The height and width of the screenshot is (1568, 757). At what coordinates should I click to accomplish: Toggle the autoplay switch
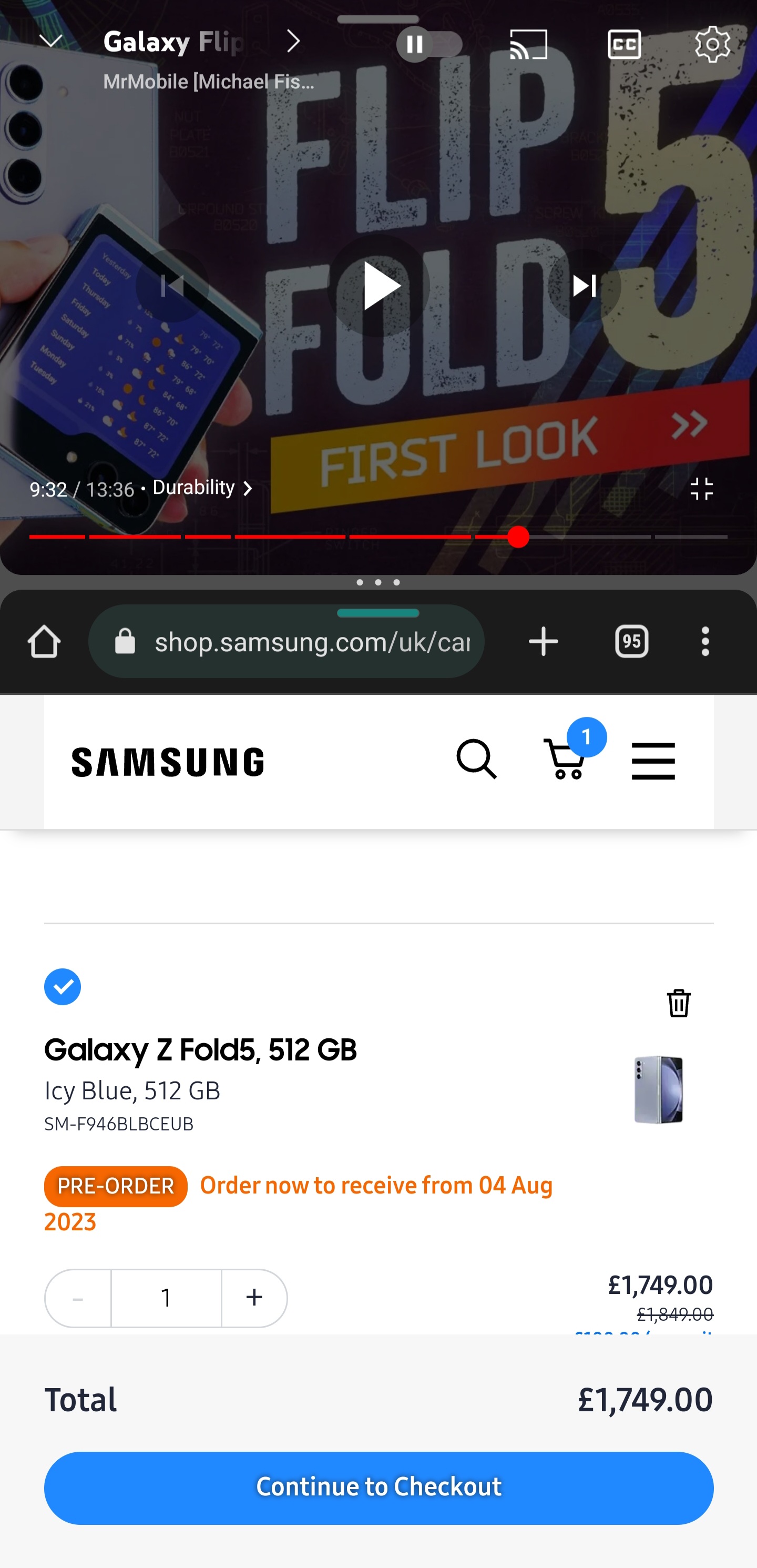click(x=429, y=44)
